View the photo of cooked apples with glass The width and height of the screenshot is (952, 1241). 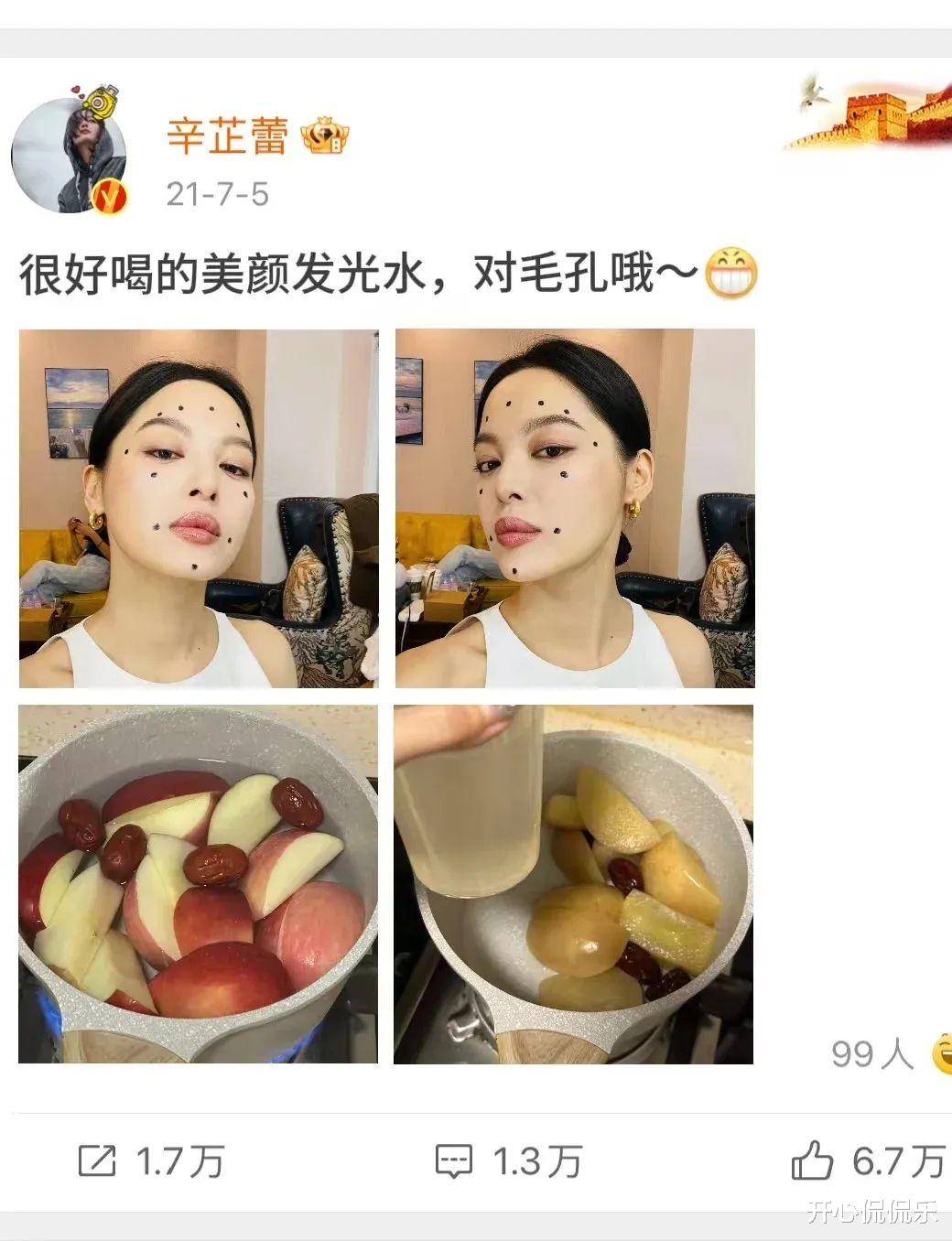[x=574, y=884]
